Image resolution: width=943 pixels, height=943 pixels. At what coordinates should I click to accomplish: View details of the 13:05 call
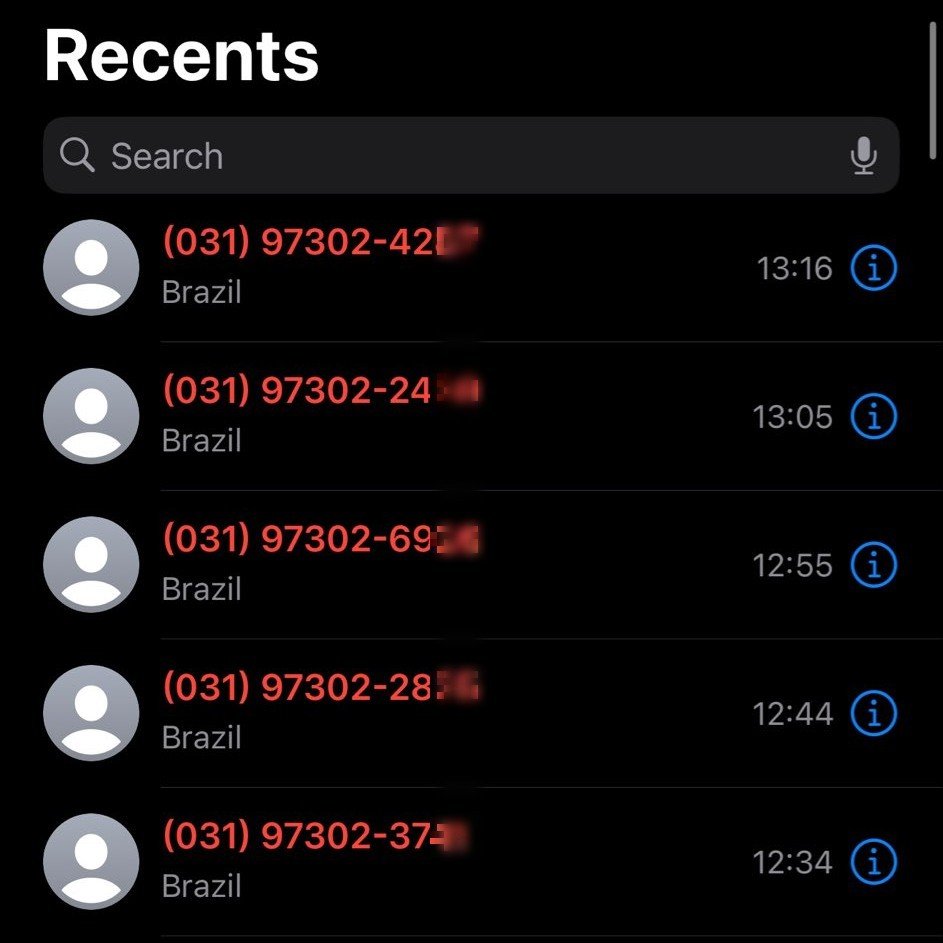[873, 416]
